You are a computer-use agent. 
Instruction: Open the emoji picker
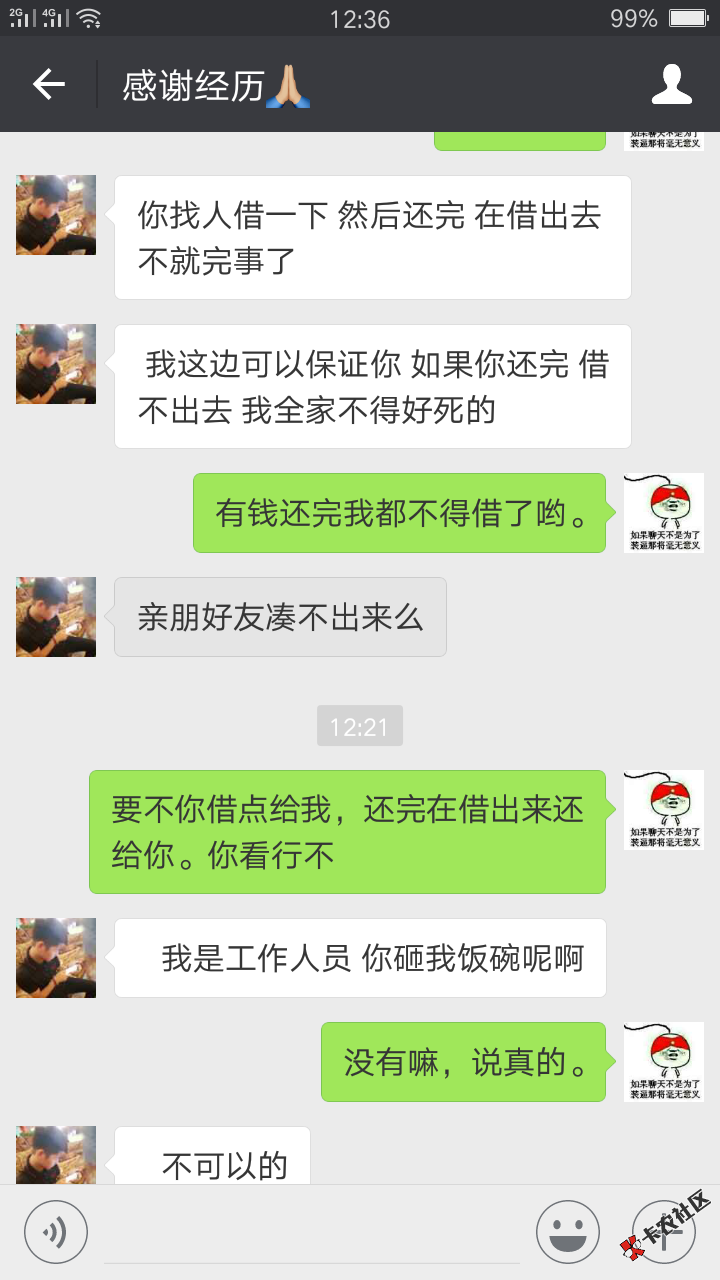pos(567,1231)
